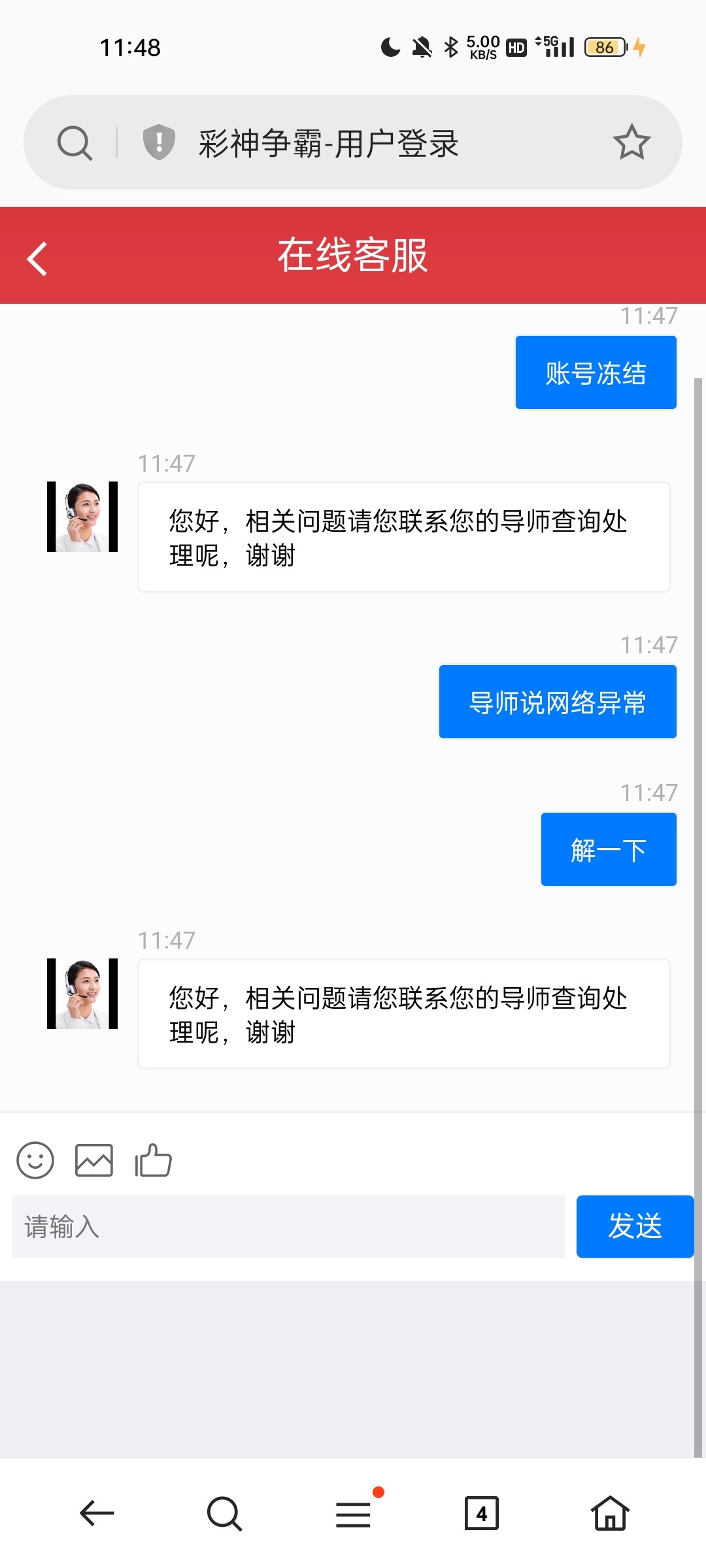Go back from the 在线客服 chat

coord(37,259)
